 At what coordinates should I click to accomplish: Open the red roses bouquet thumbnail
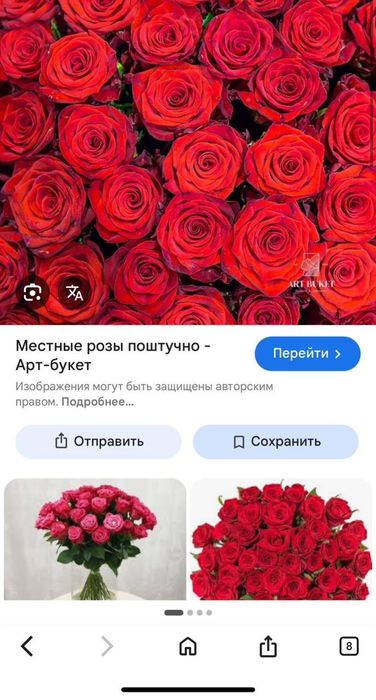pos(281,539)
